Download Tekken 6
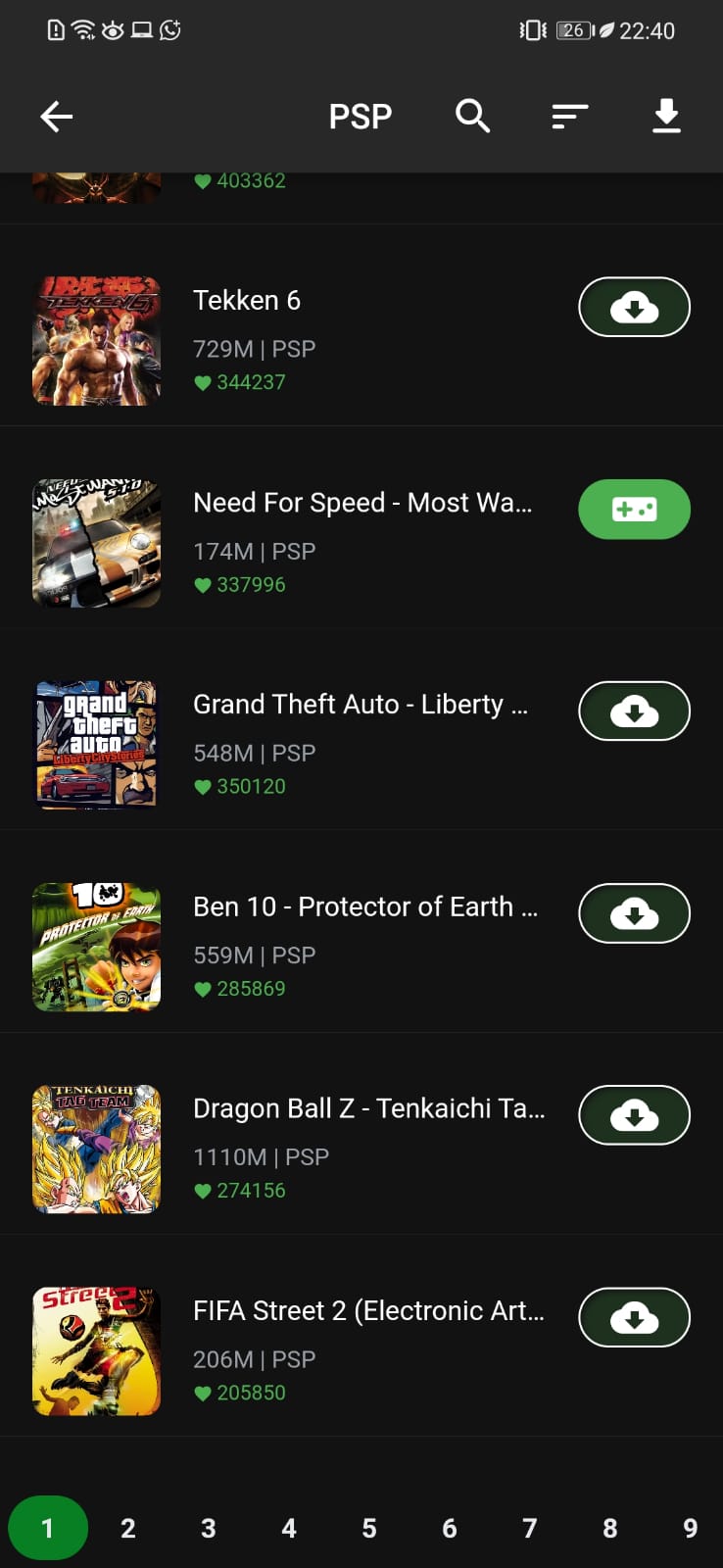The width and height of the screenshot is (723, 1568). (635, 308)
